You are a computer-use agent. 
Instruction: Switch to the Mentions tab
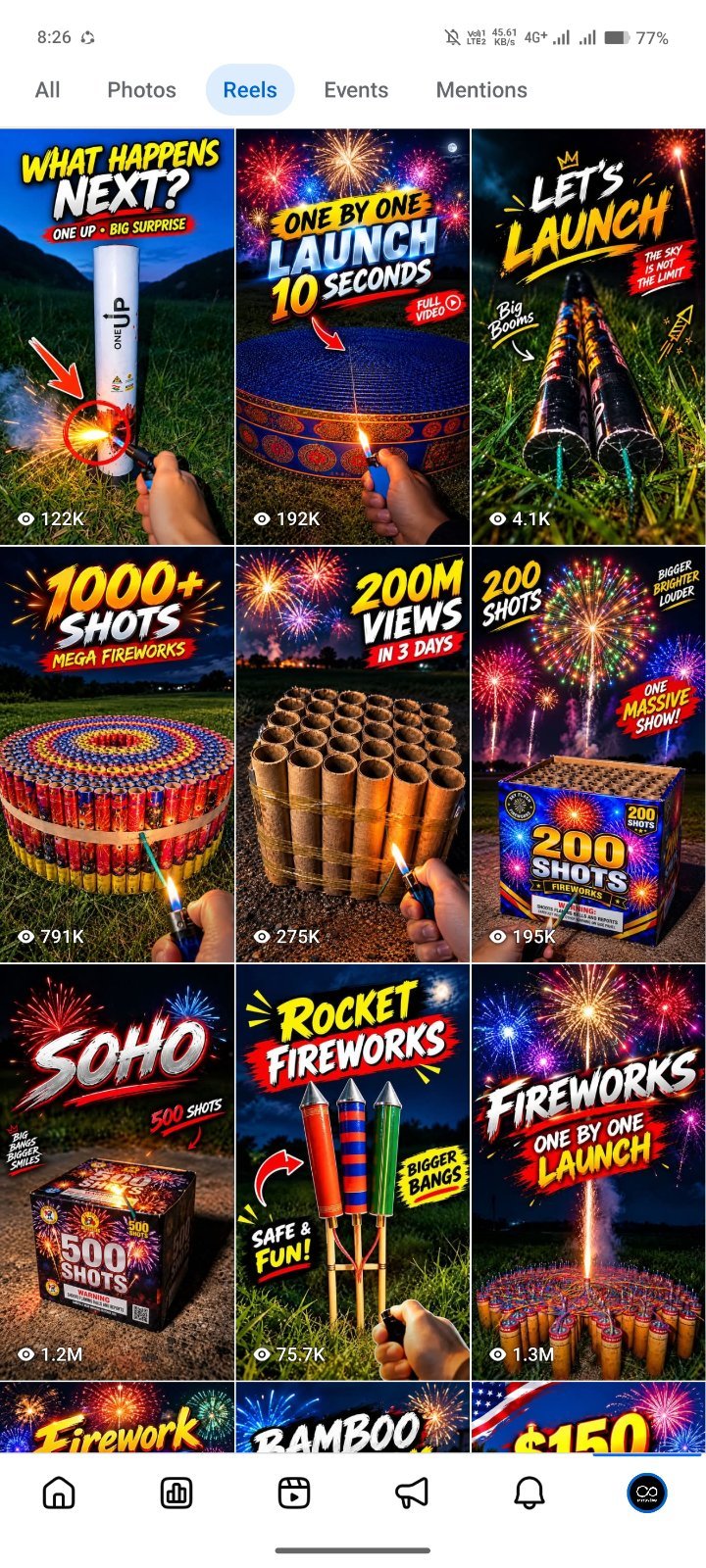481,90
